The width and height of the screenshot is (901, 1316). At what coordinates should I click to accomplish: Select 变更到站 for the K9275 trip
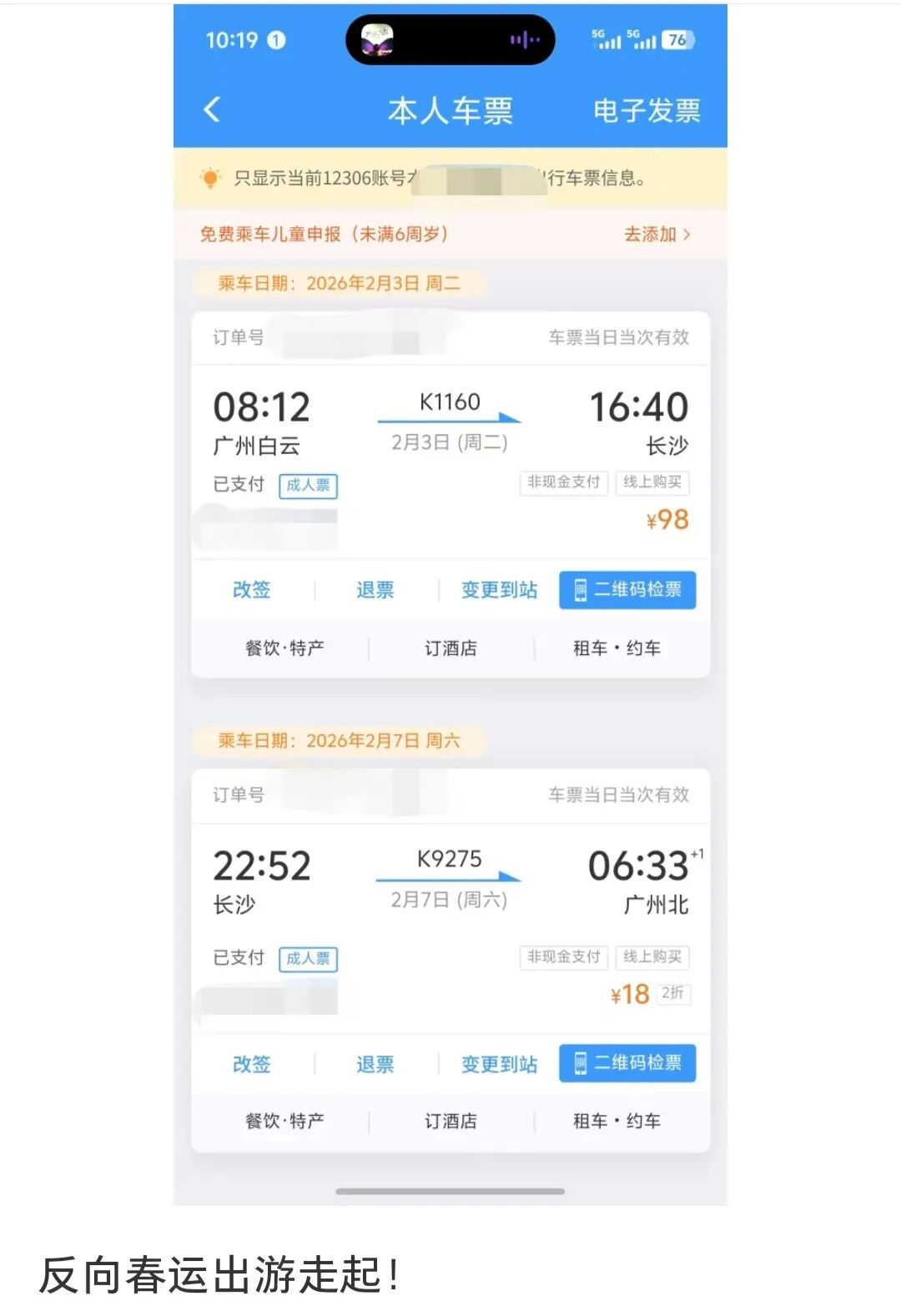pyautogui.click(x=499, y=1064)
